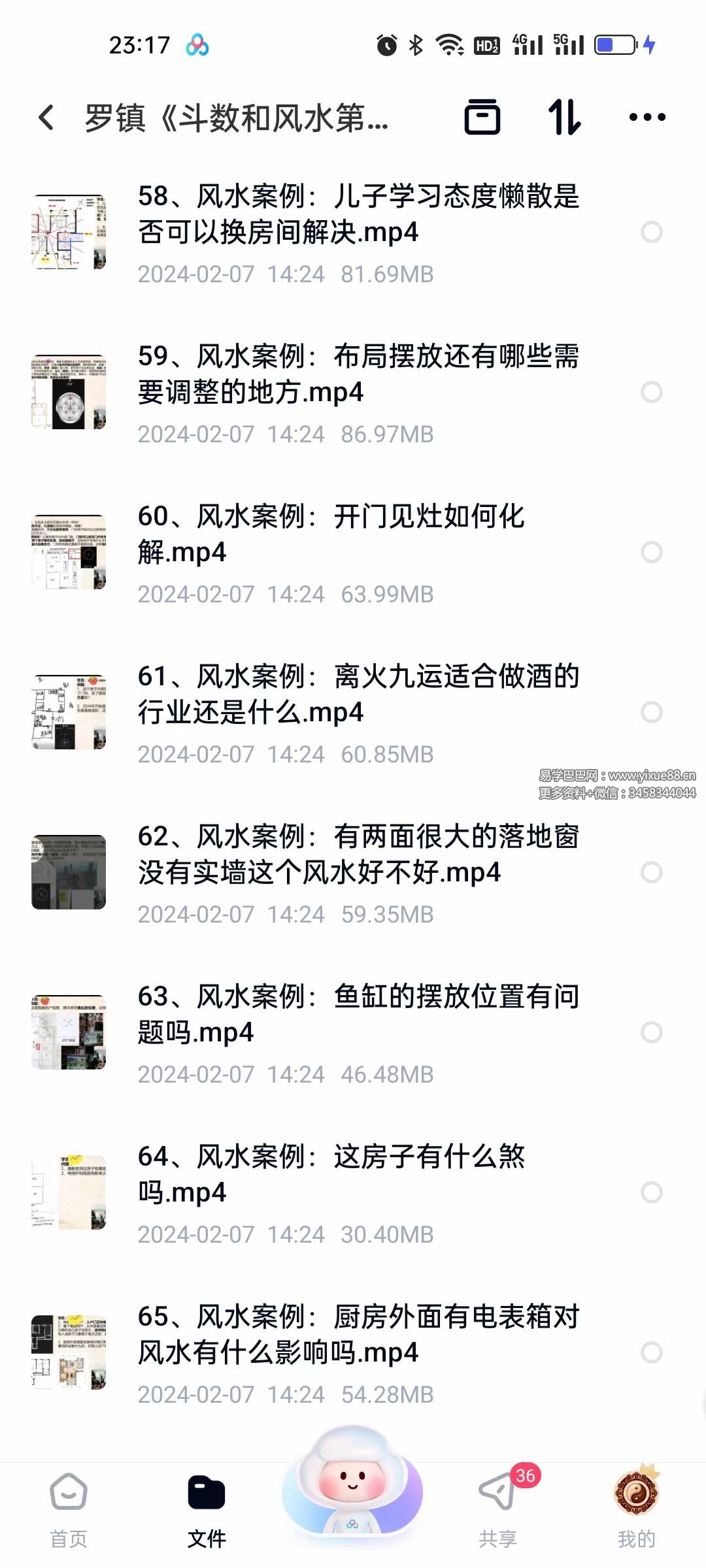Open video 58 儿子学习态度懒散
This screenshot has width=706, height=1568.
tap(358, 214)
